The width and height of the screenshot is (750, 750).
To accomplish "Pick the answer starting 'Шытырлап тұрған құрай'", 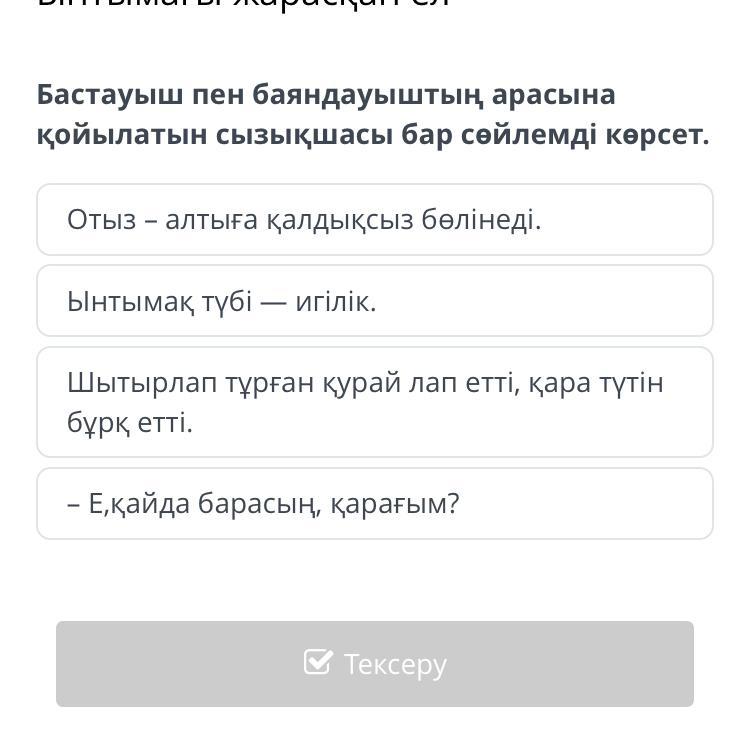I will coord(374,402).
